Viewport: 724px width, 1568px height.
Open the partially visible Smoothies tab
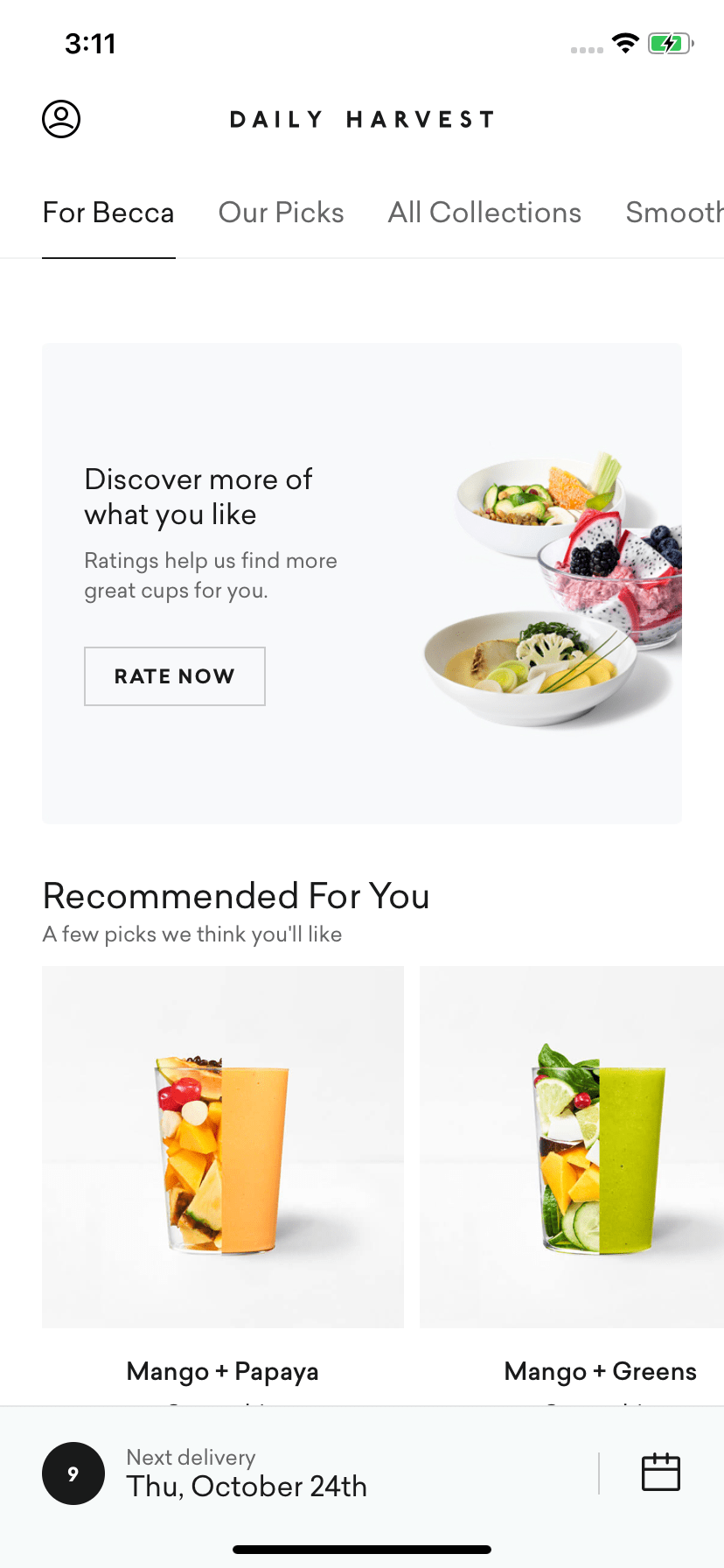pyautogui.click(x=674, y=213)
